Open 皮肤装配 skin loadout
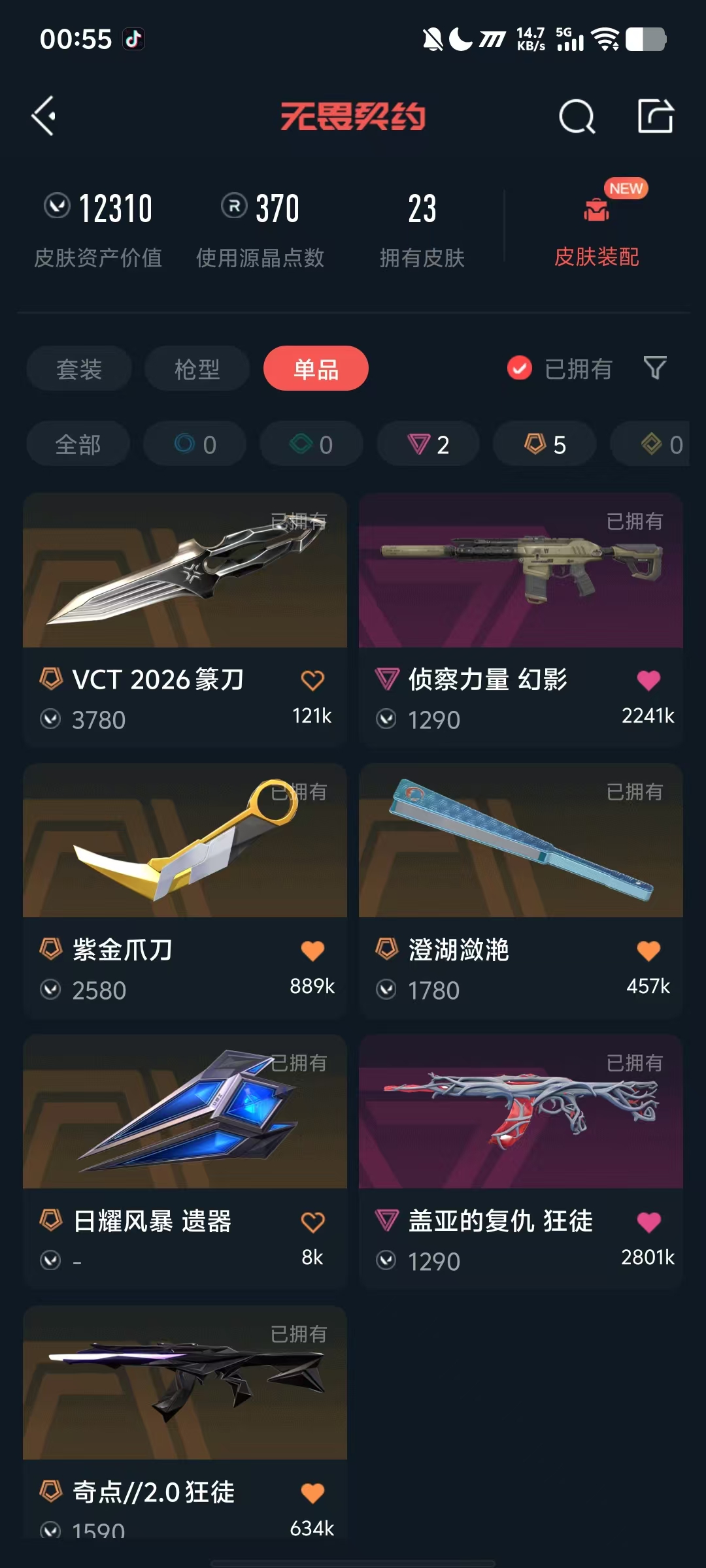Image resolution: width=706 pixels, height=1568 pixels. [596, 229]
